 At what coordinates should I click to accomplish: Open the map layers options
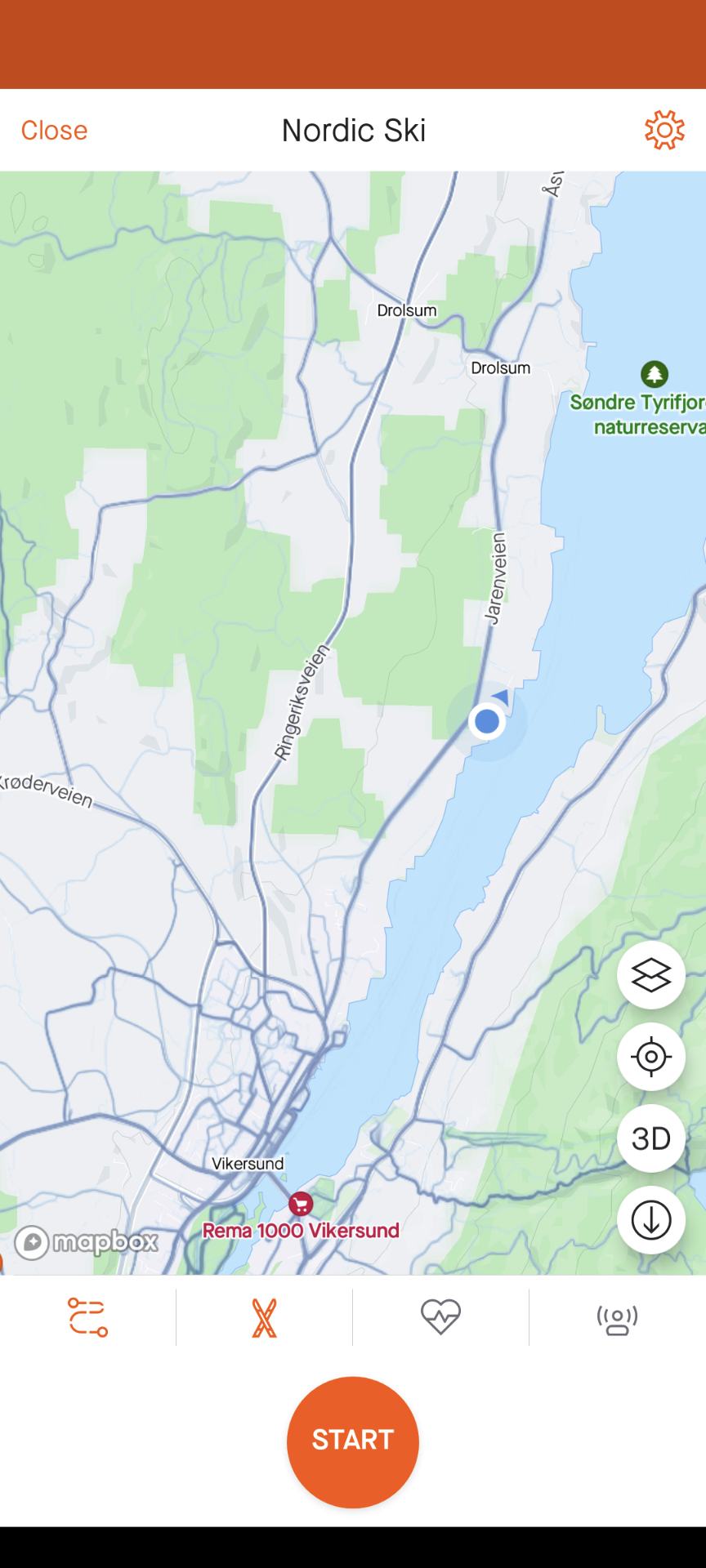[650, 975]
